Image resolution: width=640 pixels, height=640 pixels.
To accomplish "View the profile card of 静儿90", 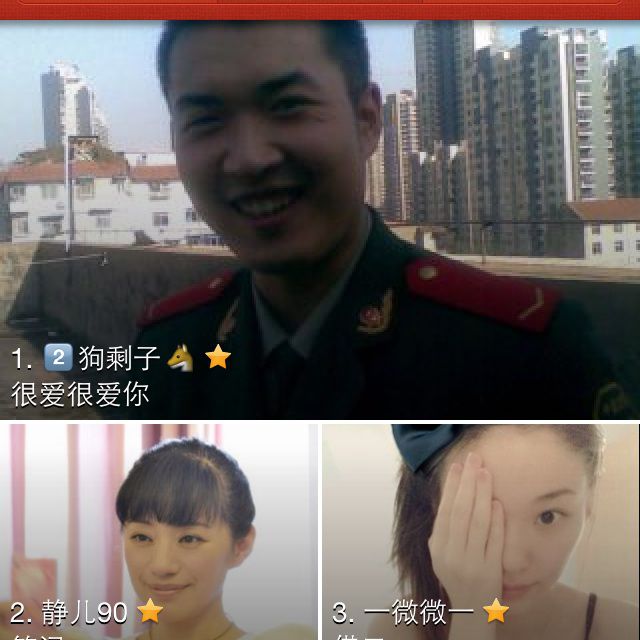I will point(160,532).
